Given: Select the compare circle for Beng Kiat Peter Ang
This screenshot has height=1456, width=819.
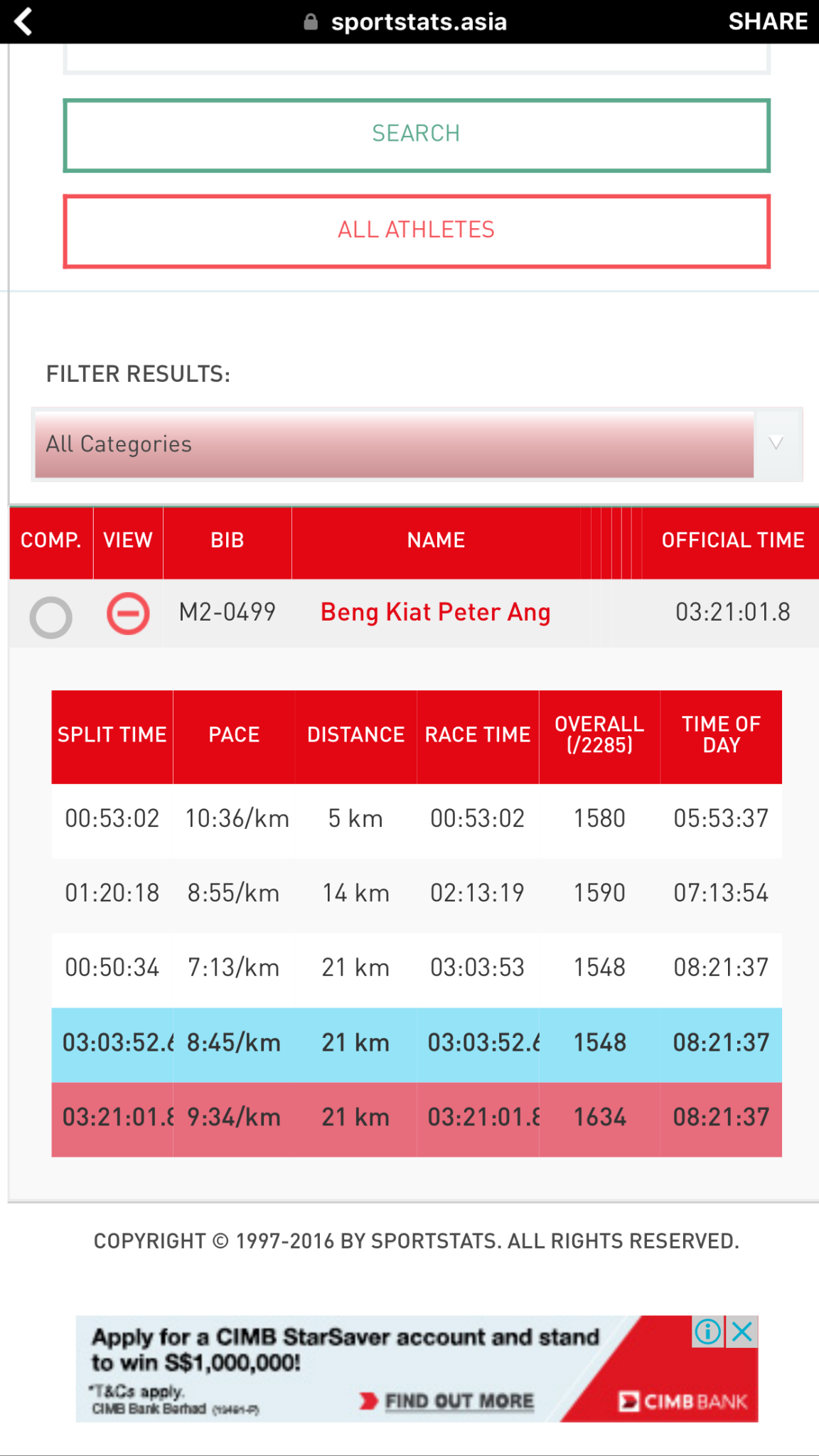Looking at the screenshot, I should [x=50, y=617].
